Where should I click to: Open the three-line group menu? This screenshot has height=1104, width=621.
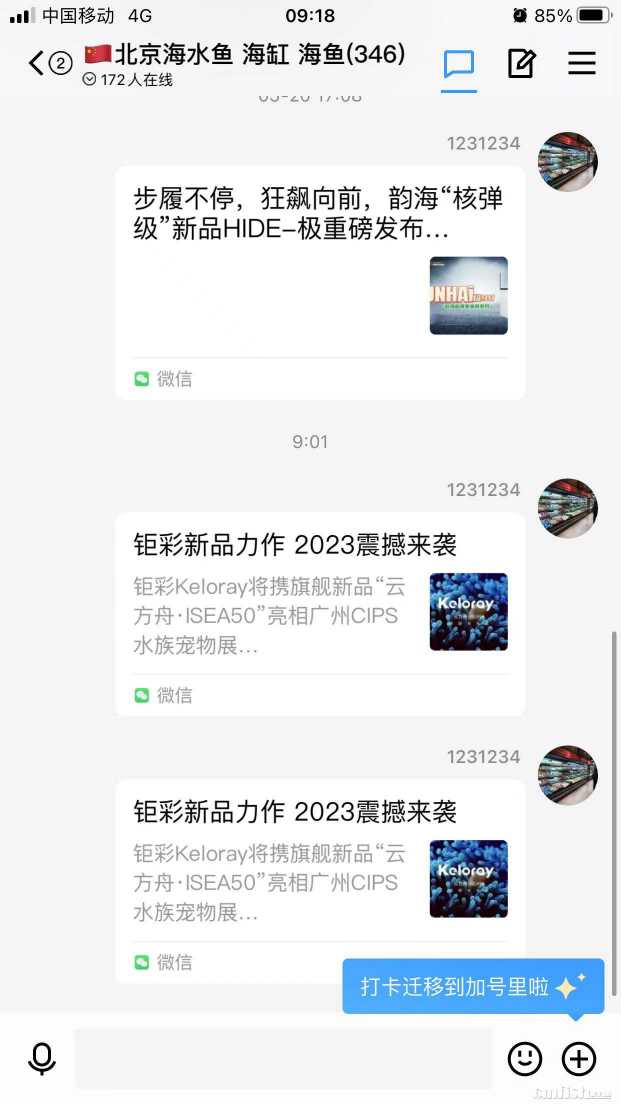[582, 64]
